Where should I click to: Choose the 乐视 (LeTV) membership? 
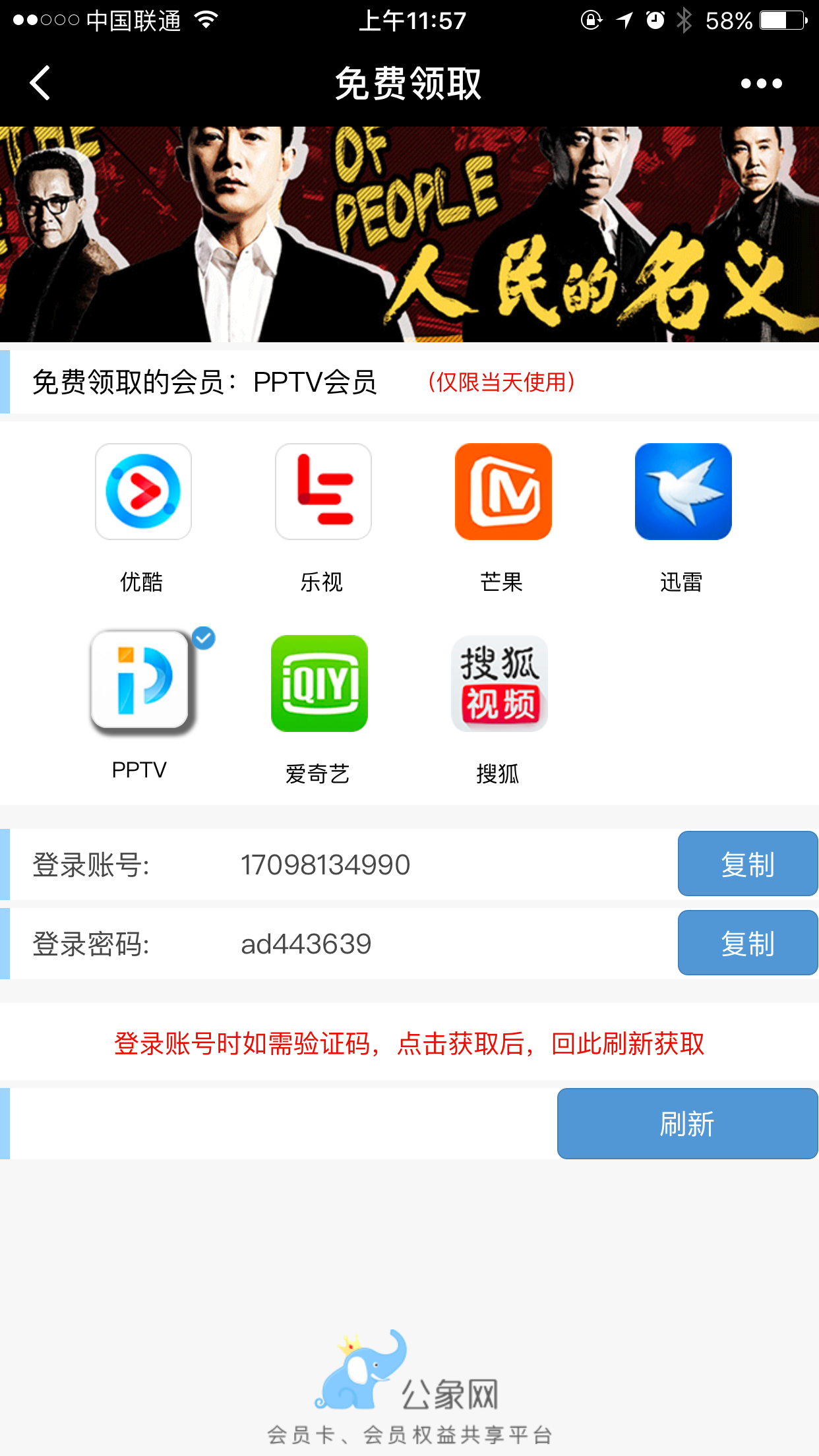click(323, 492)
